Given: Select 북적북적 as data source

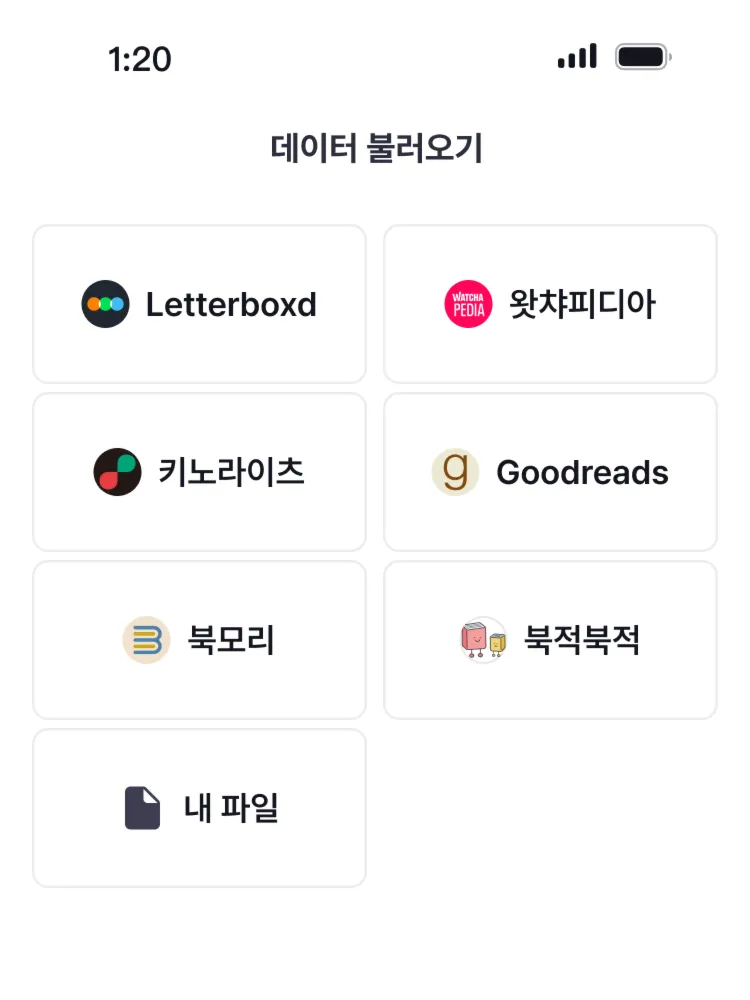Looking at the screenshot, I should tap(550, 640).
